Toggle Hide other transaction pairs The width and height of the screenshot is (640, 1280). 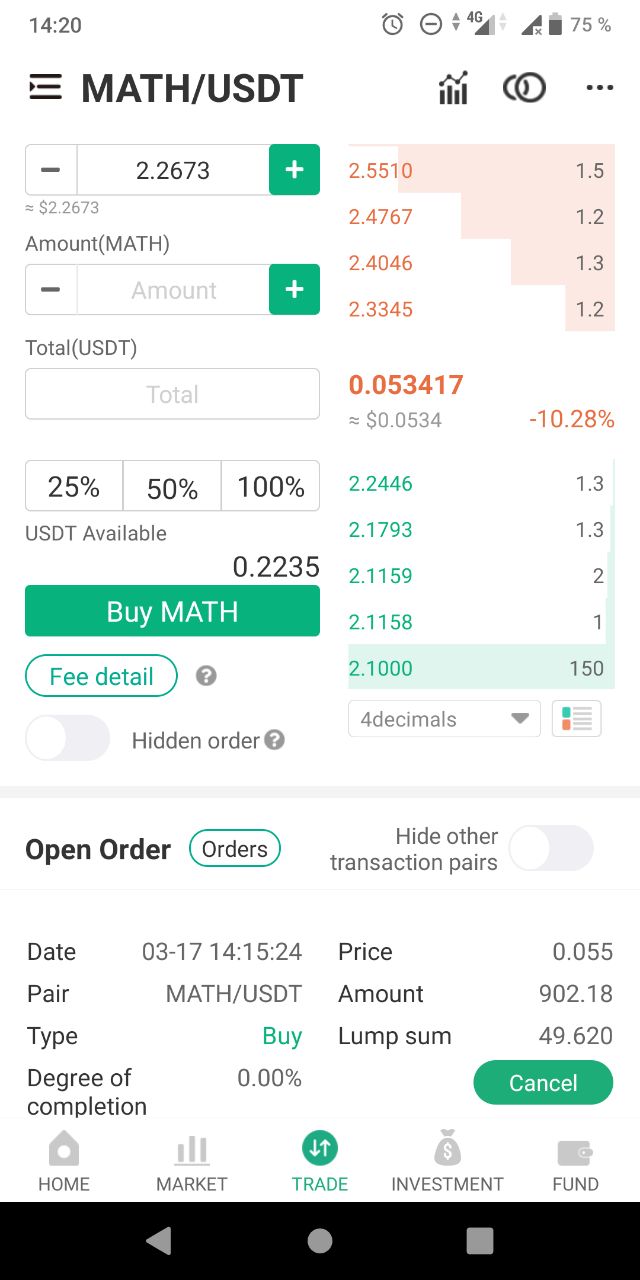coord(551,849)
